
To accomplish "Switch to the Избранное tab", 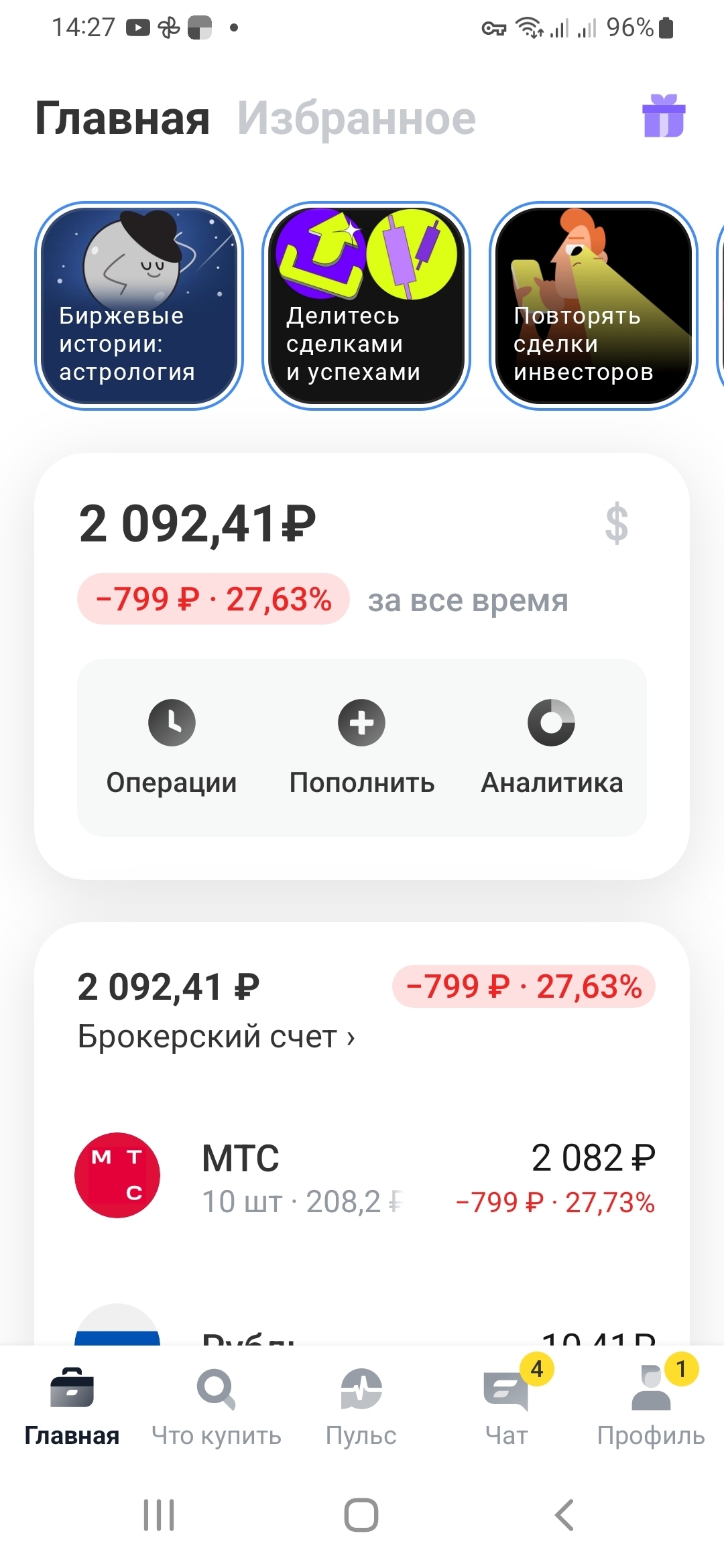I will click(357, 119).
